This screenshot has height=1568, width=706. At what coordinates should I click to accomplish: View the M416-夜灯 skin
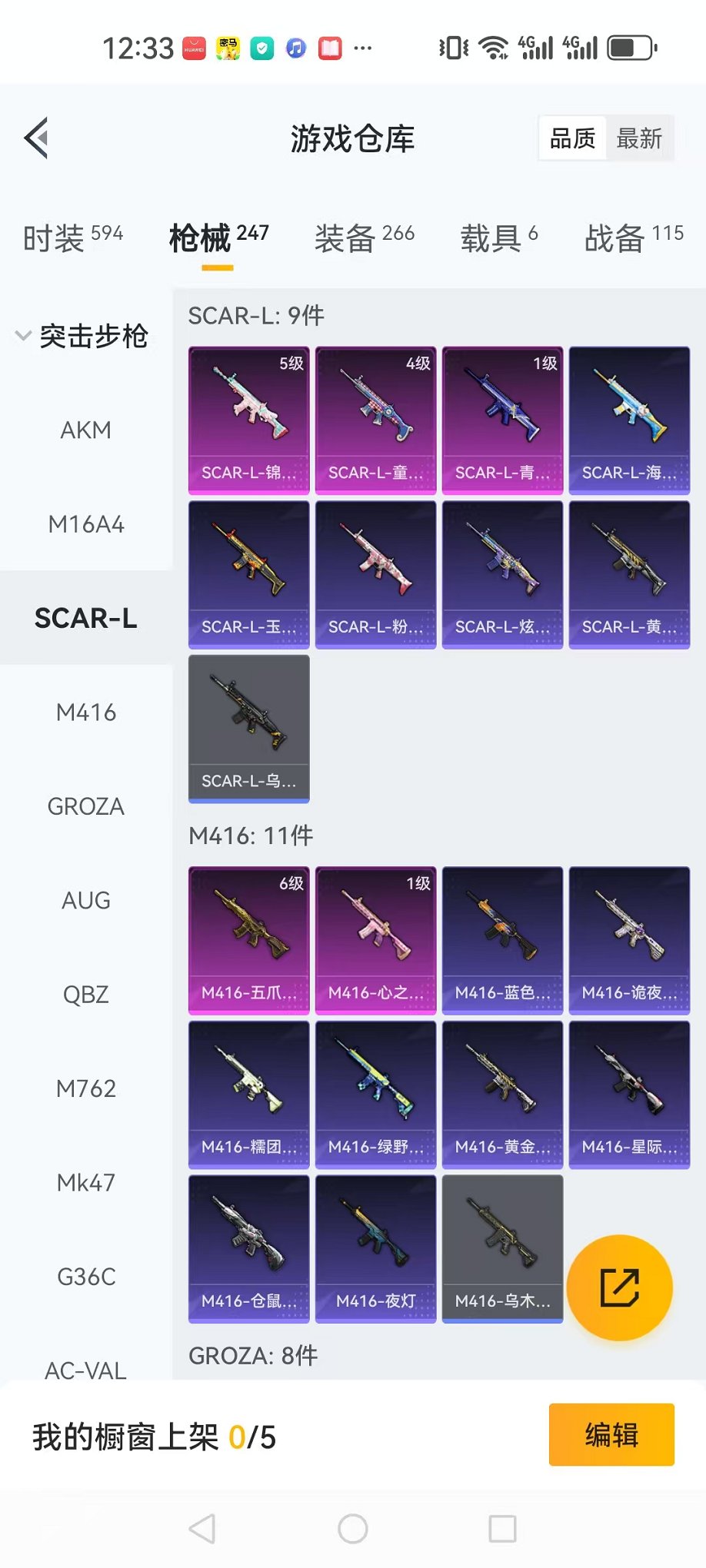[x=376, y=1249]
